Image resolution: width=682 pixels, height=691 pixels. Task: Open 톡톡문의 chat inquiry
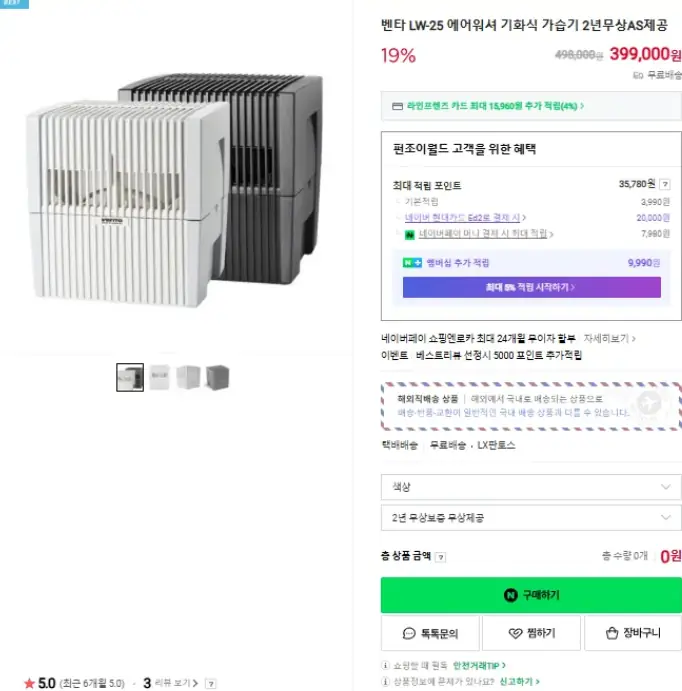coord(430,633)
